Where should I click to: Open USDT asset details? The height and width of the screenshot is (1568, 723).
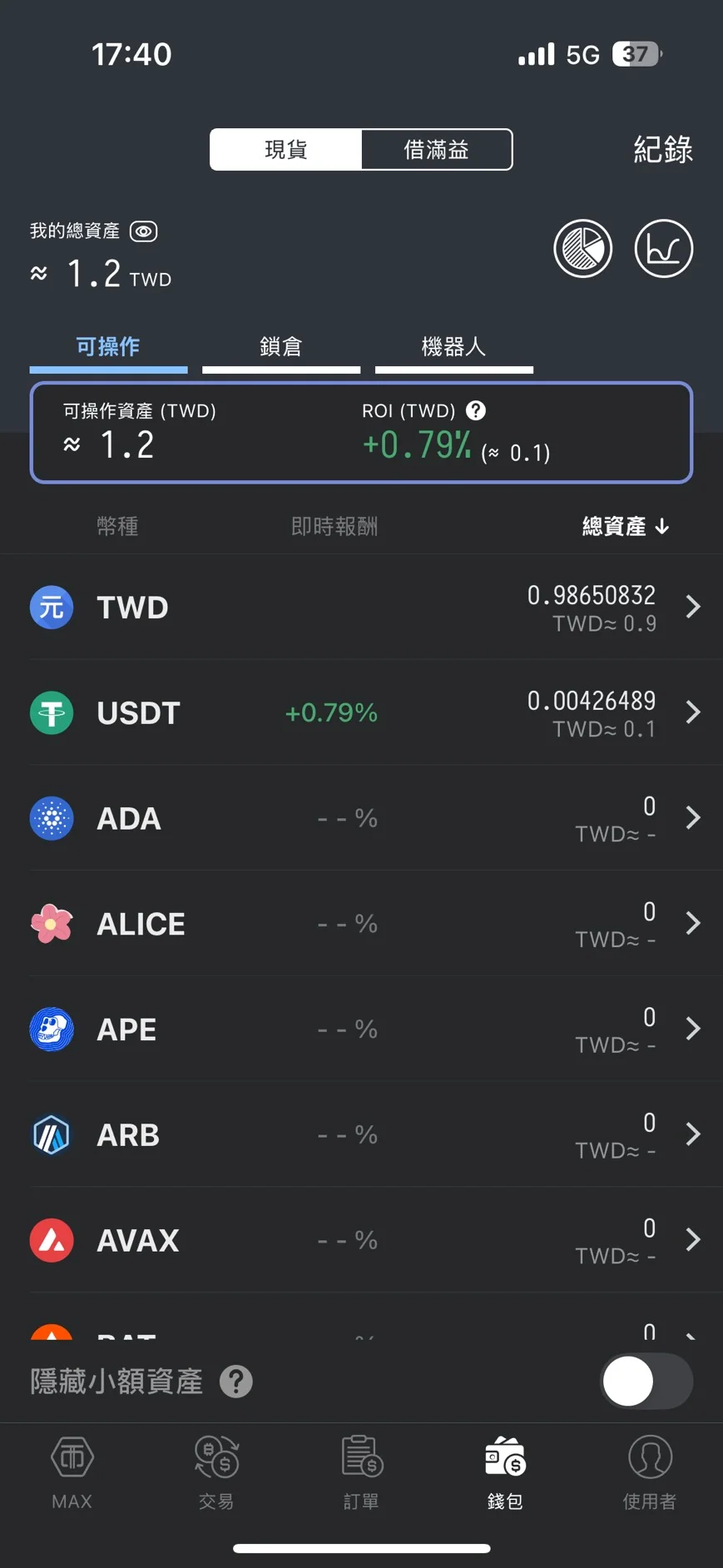pyautogui.click(x=361, y=712)
